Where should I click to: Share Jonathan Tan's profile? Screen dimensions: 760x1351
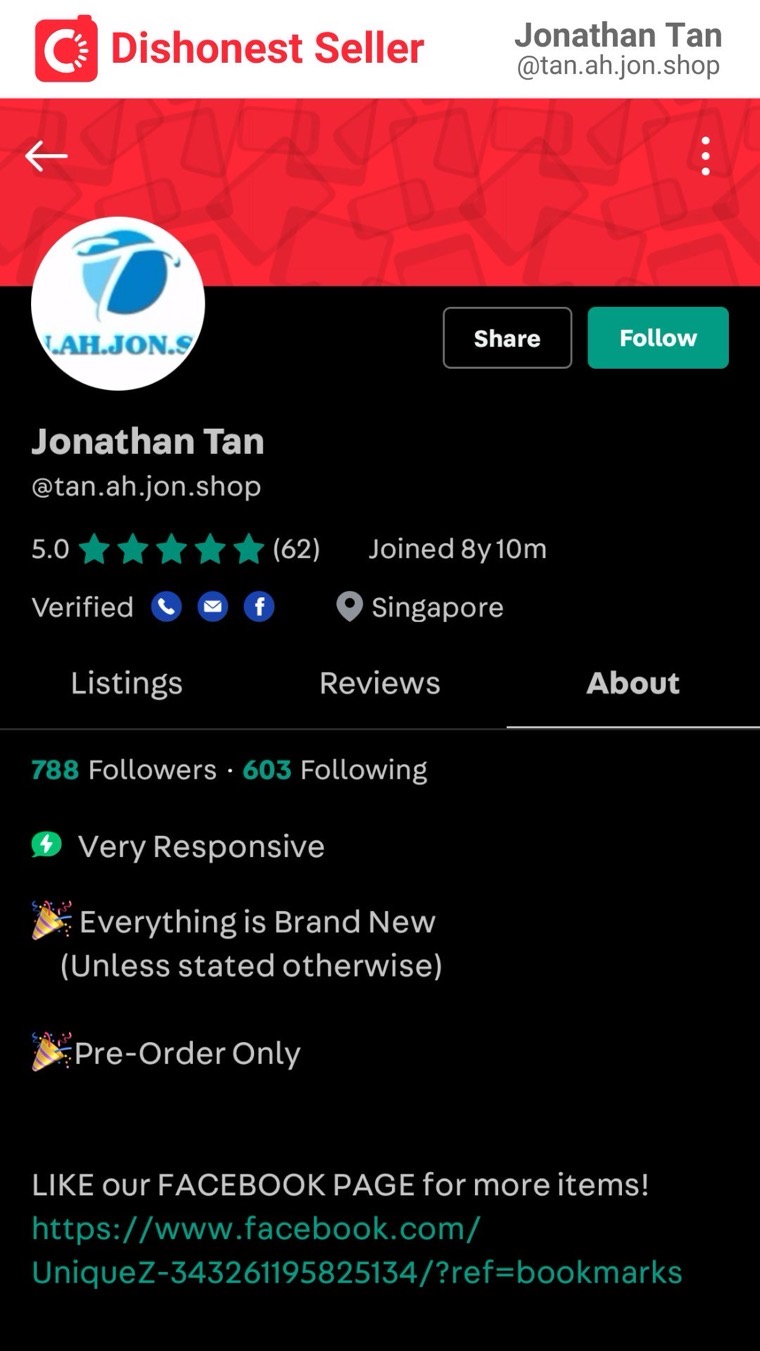pyautogui.click(x=507, y=338)
